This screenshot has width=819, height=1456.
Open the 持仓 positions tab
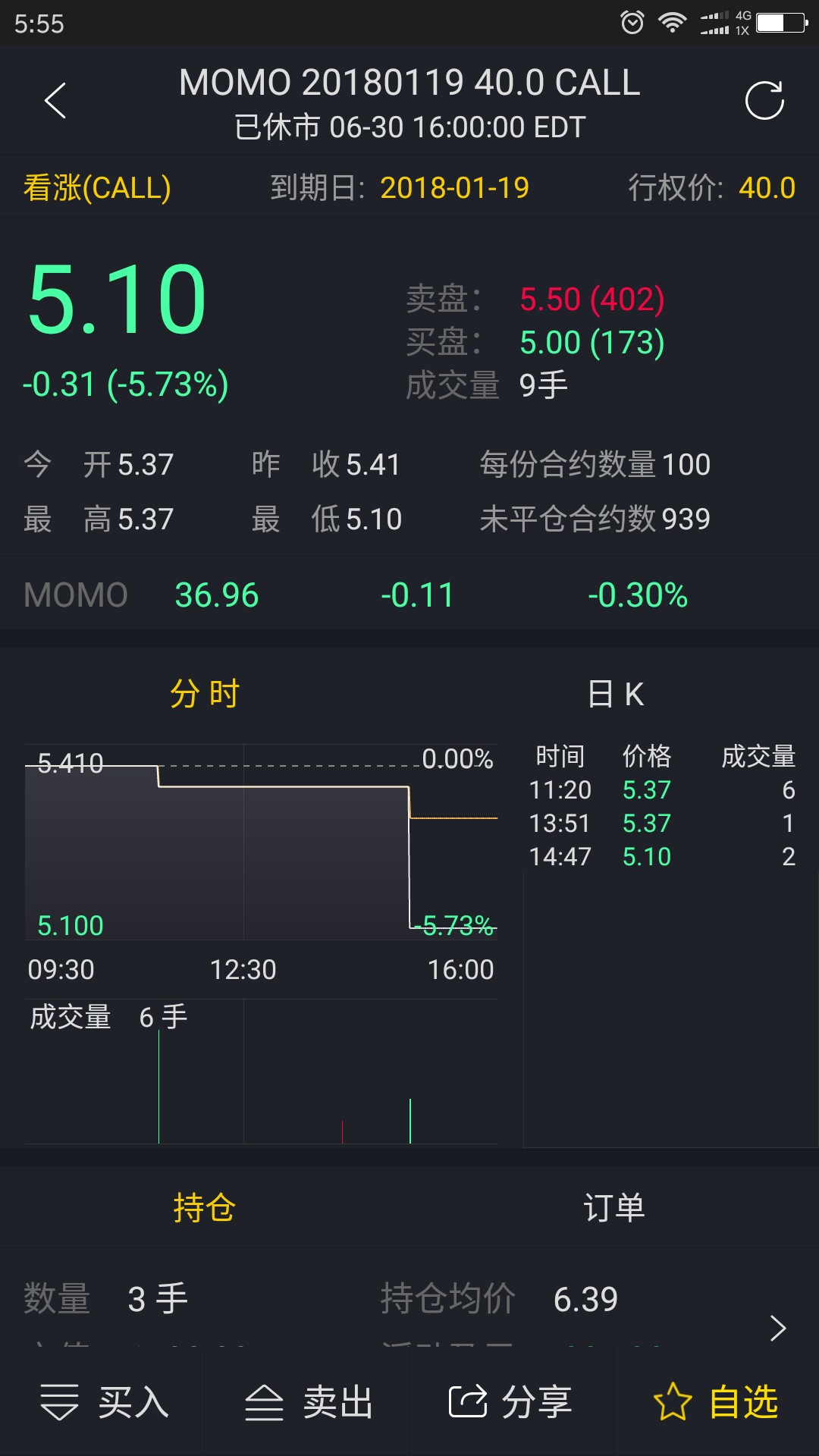point(205,1208)
